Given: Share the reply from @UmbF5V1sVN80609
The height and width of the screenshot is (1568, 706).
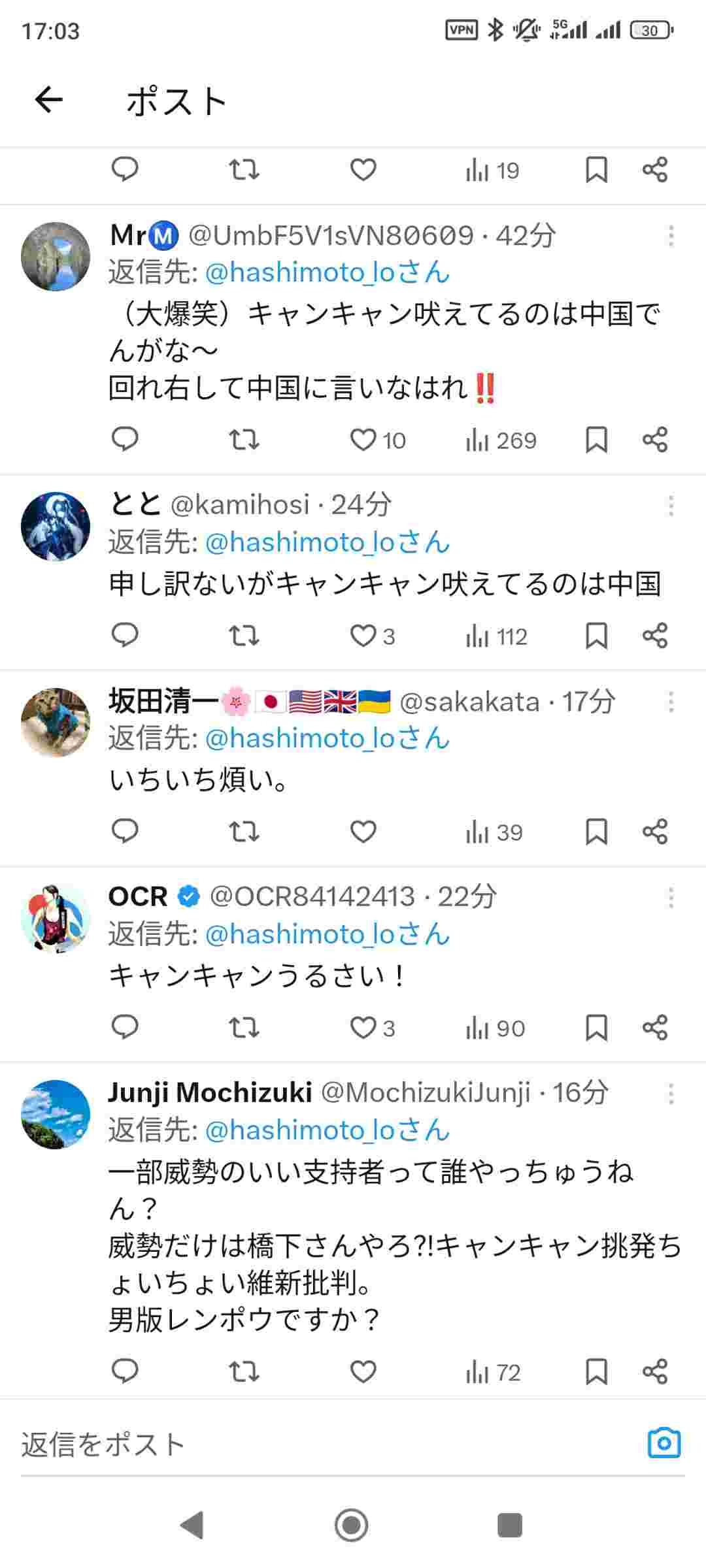Looking at the screenshot, I should 654,440.
